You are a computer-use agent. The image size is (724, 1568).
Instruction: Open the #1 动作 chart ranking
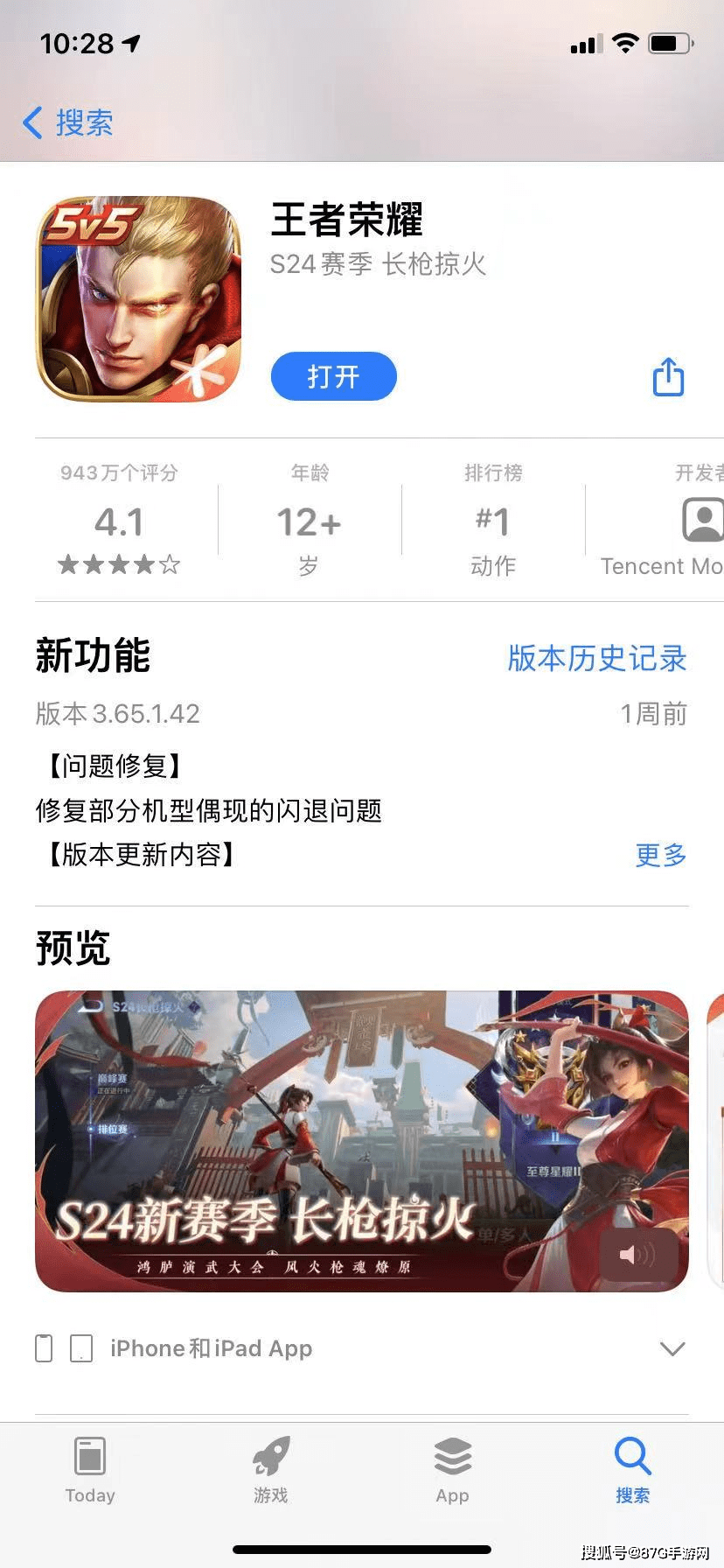[493, 521]
